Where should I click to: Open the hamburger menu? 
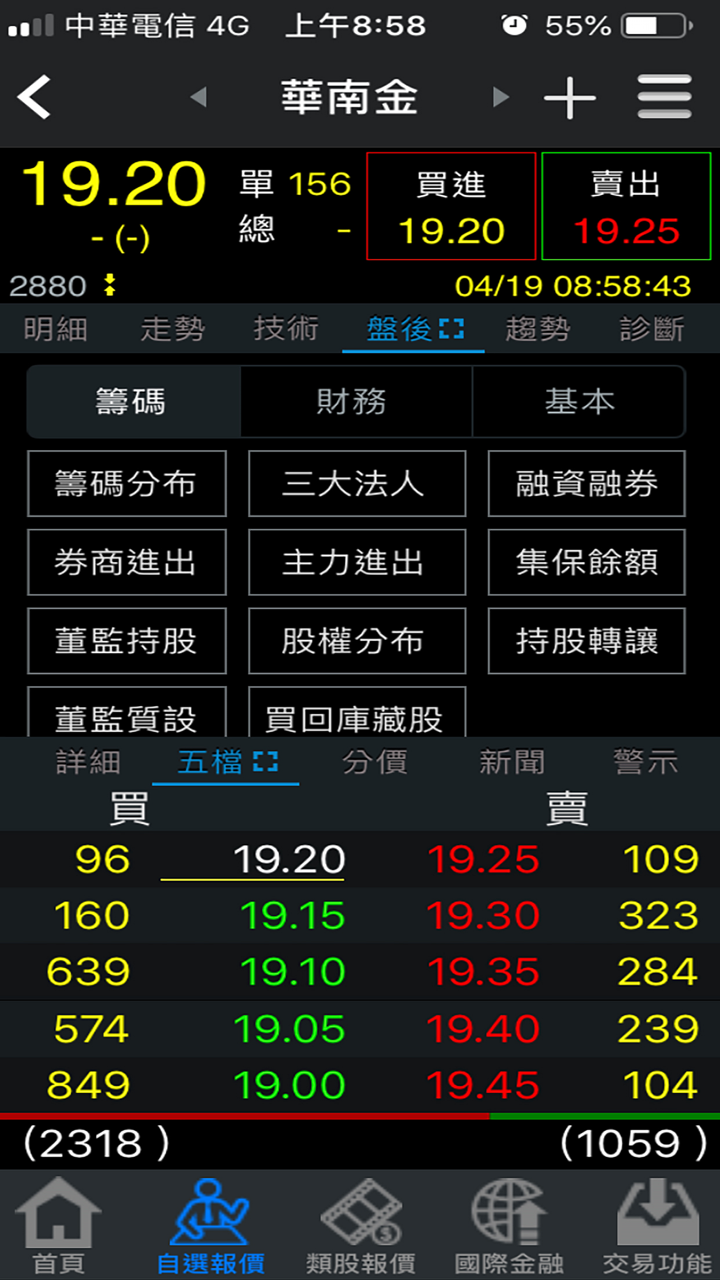(665, 98)
